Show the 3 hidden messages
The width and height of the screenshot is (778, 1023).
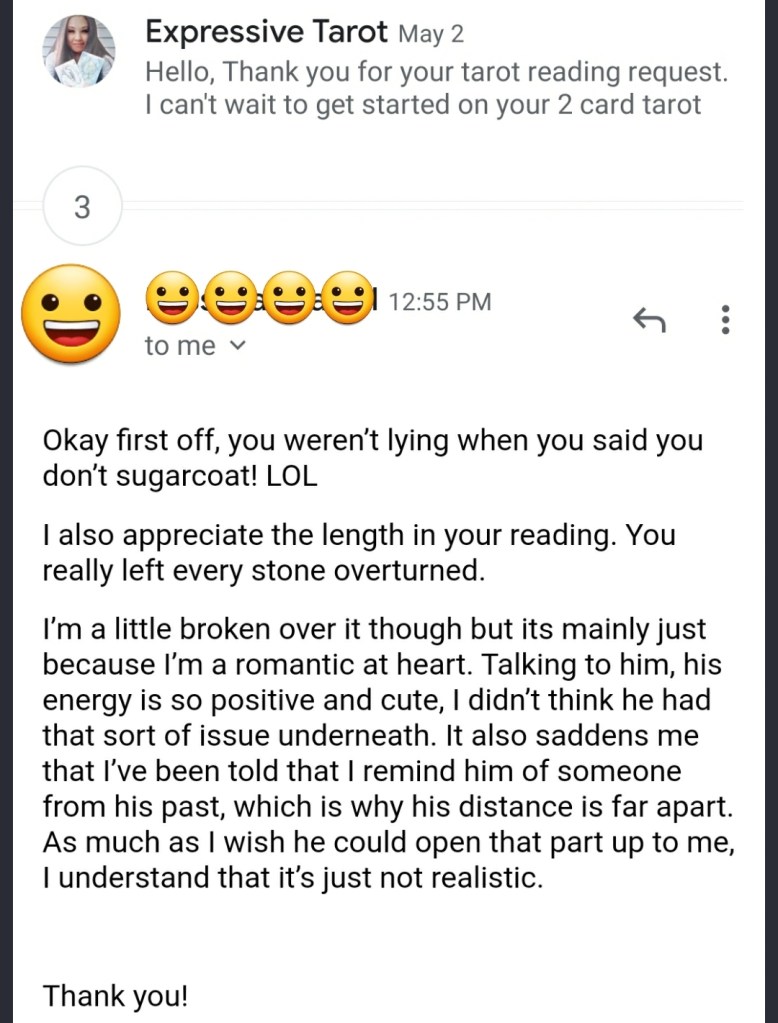82,207
